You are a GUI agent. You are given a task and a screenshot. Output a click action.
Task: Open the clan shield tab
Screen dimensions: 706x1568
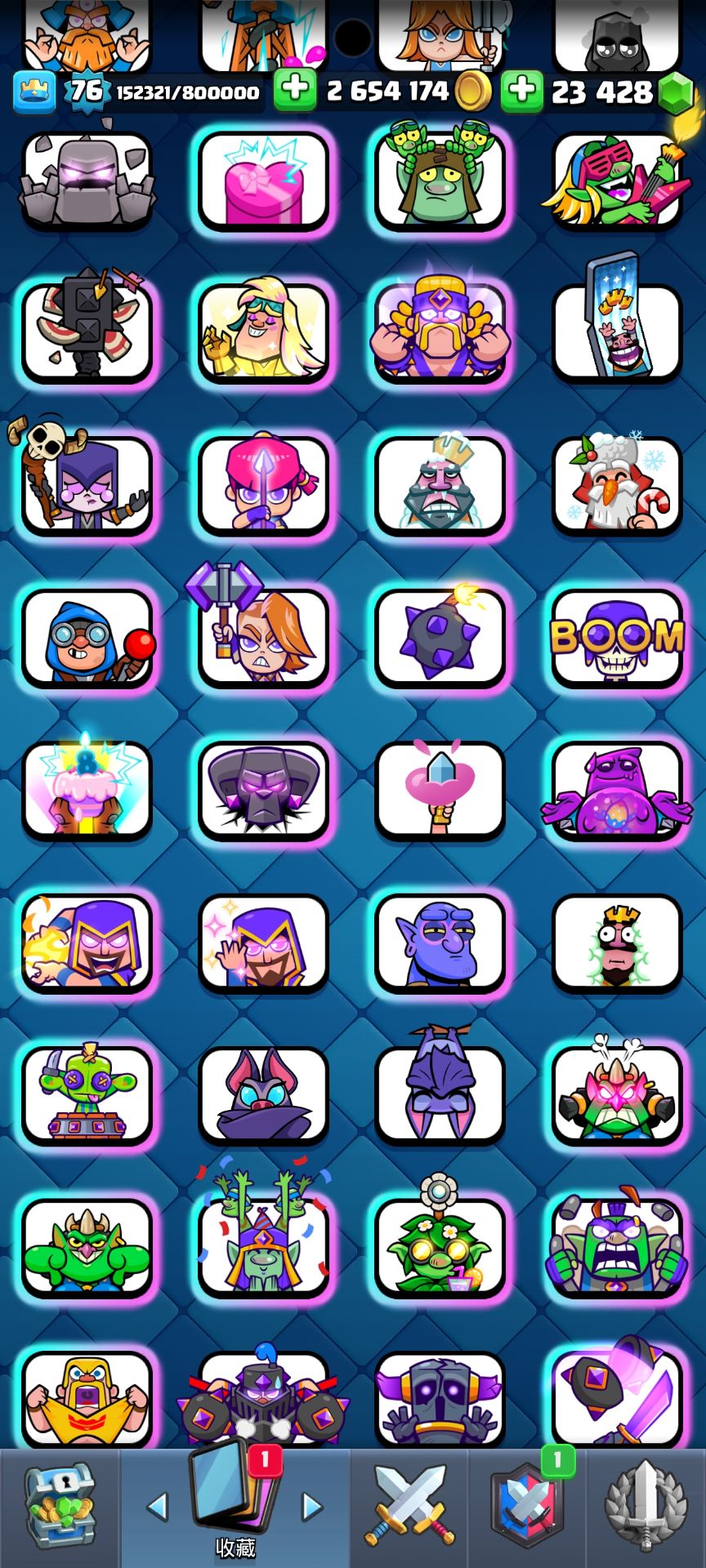(x=527, y=1507)
